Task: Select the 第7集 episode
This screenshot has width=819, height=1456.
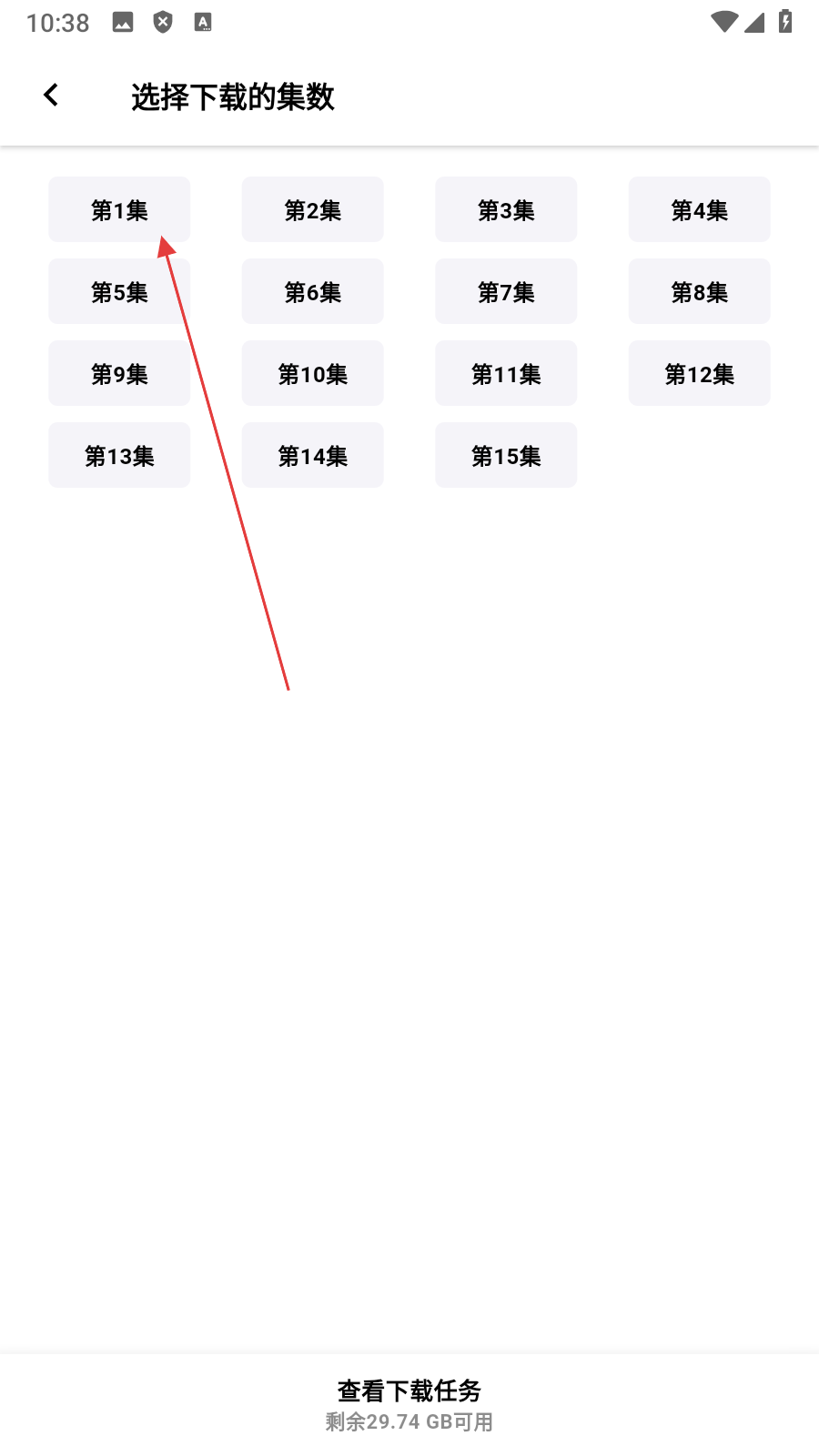Action: pos(506,292)
